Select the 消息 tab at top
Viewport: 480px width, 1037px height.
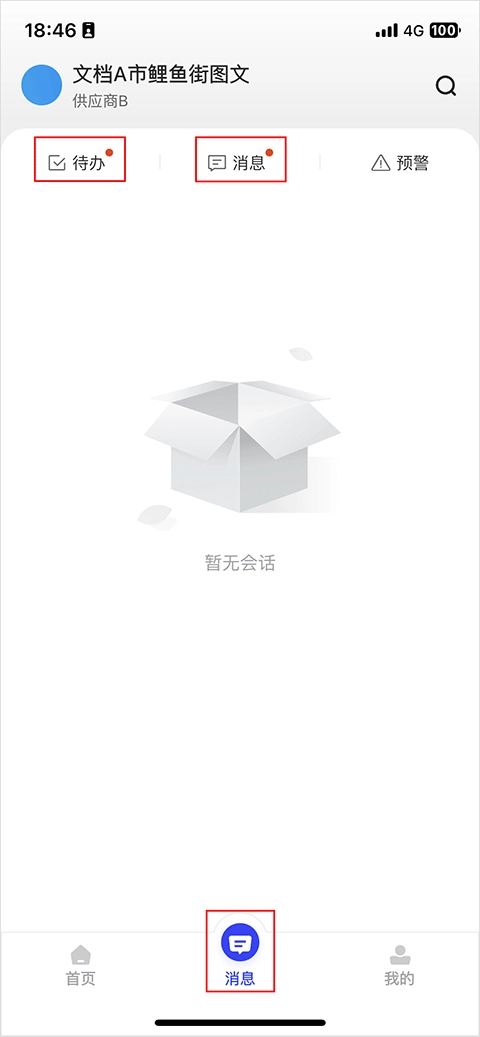click(239, 162)
